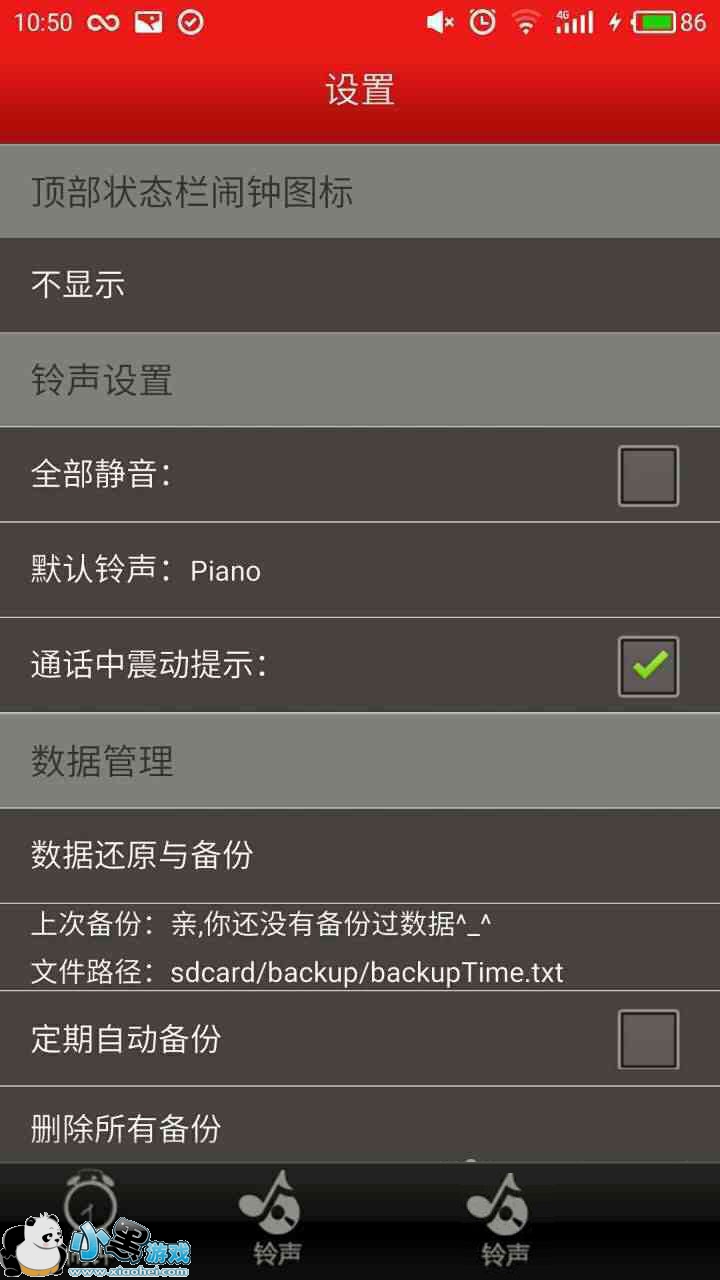Enable the 全部静音 mute-all checkbox
720x1280 pixels.
tap(648, 475)
